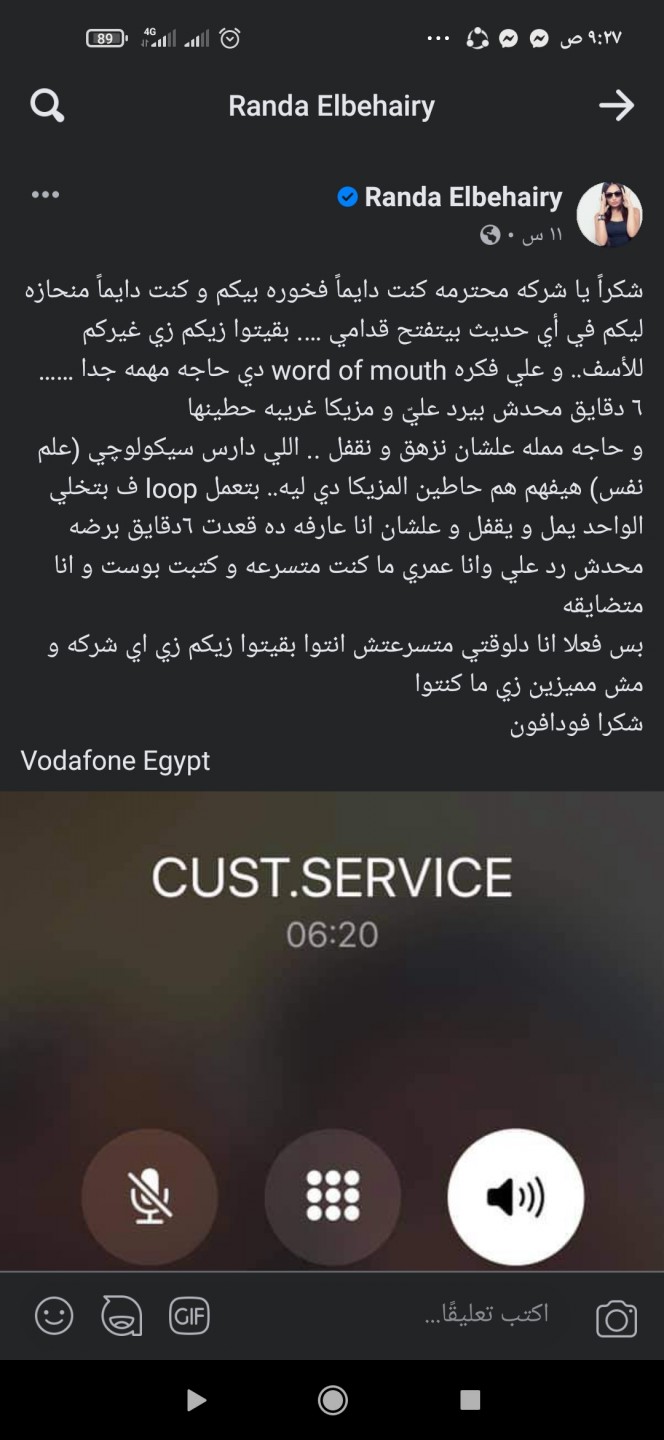The width and height of the screenshot is (664, 1440).
Task: Open Randa Elbehairy's profile picture
Action: 610,214
